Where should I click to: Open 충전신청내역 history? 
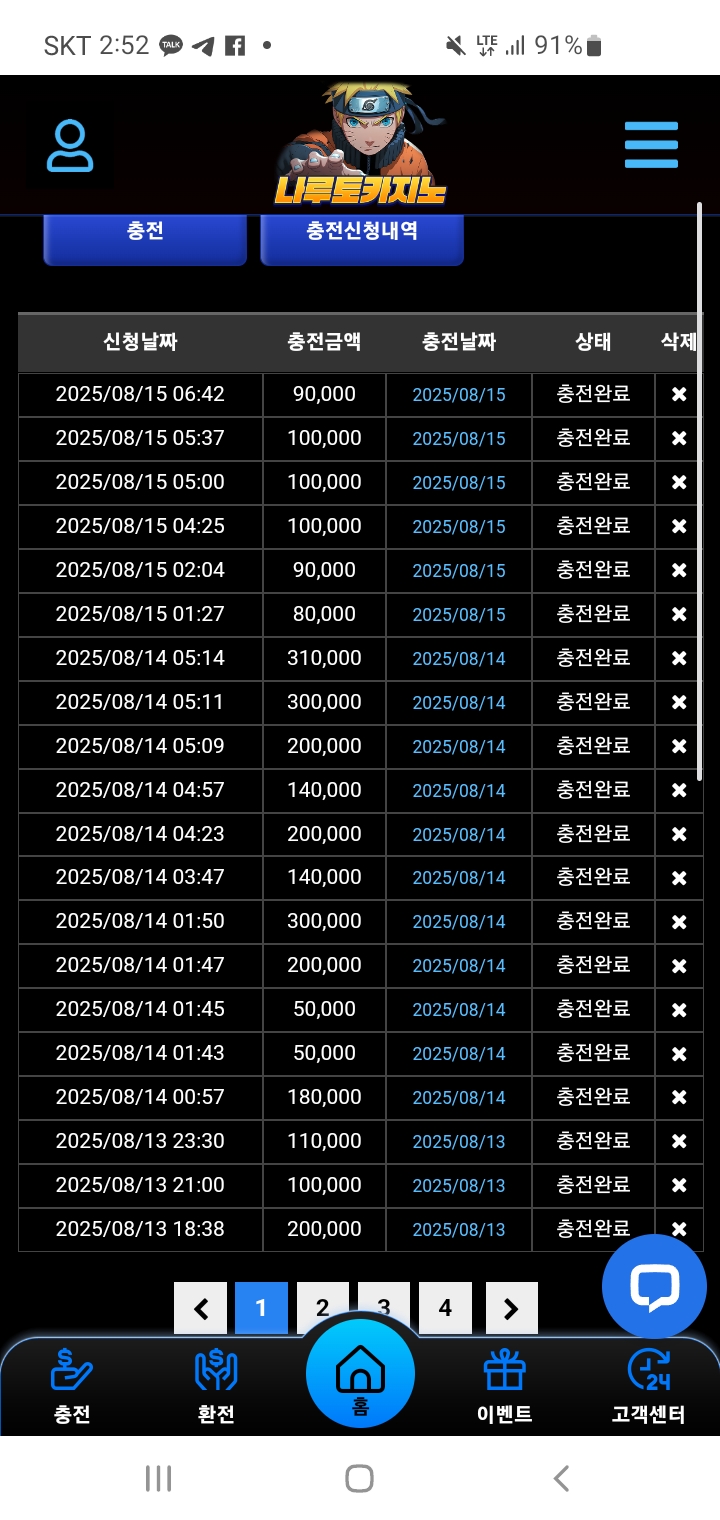pyautogui.click(x=362, y=232)
